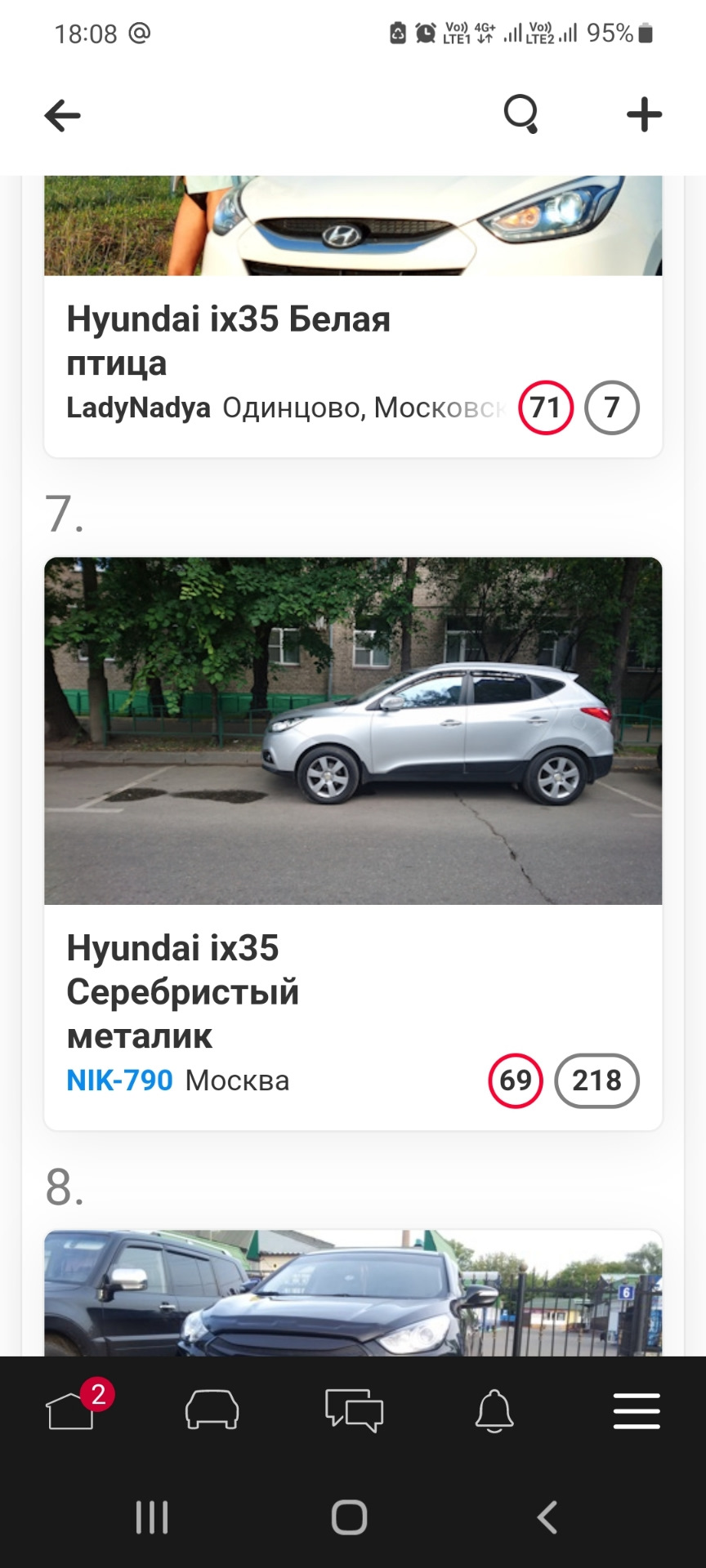Go back using the top-left arrow

click(x=61, y=114)
